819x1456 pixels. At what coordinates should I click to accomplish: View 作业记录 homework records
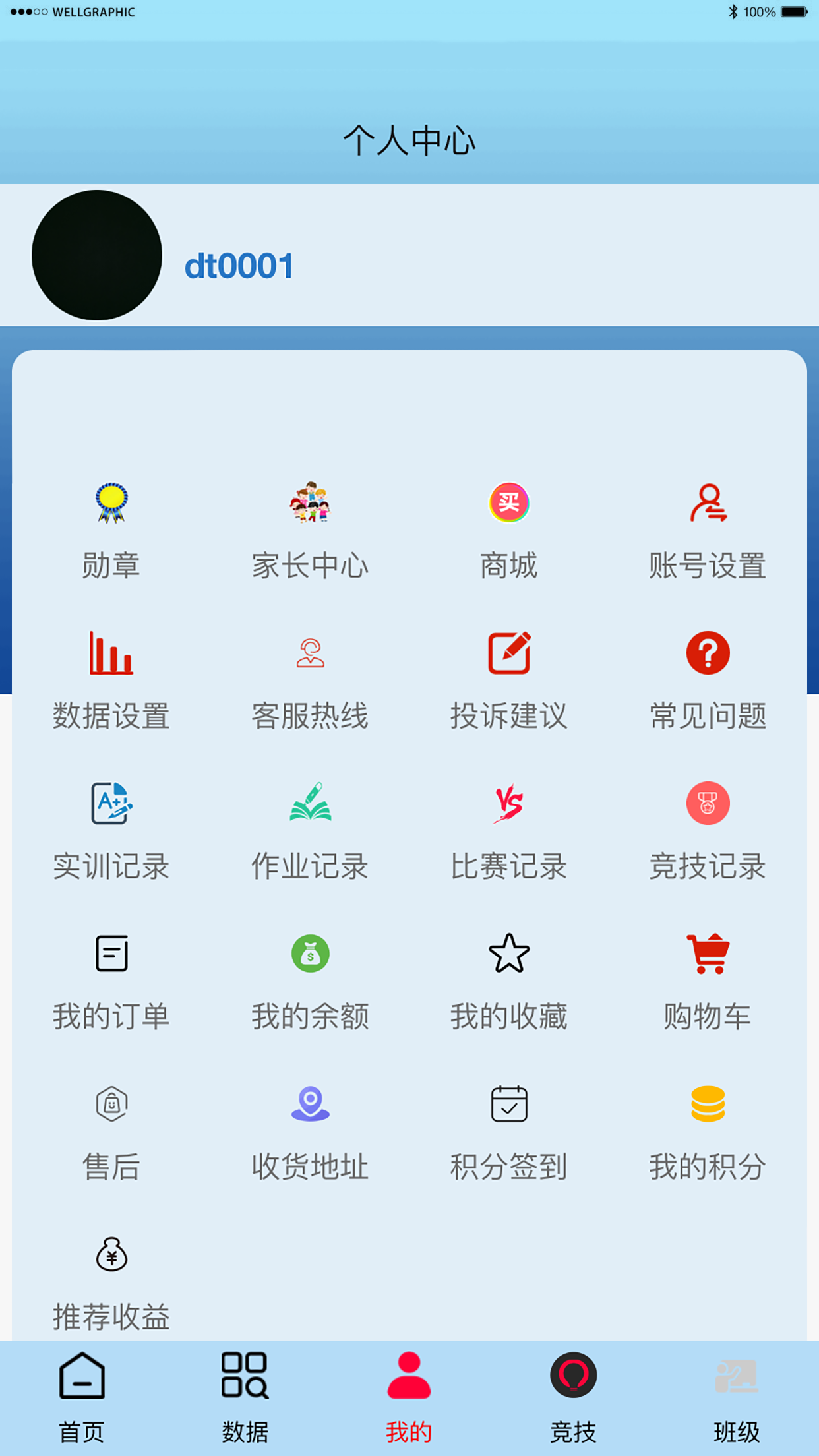(310, 832)
